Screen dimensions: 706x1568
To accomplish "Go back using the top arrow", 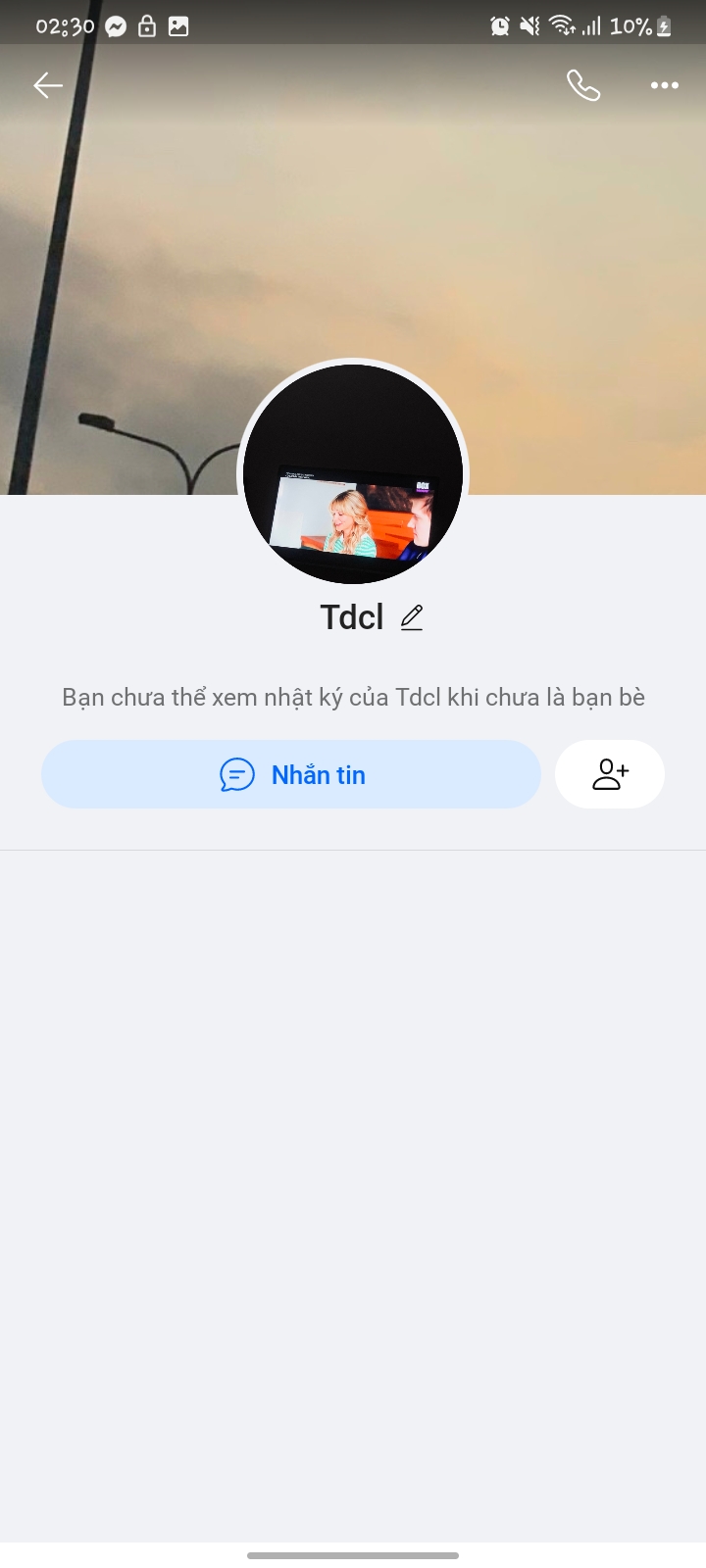I will pos(47,85).
